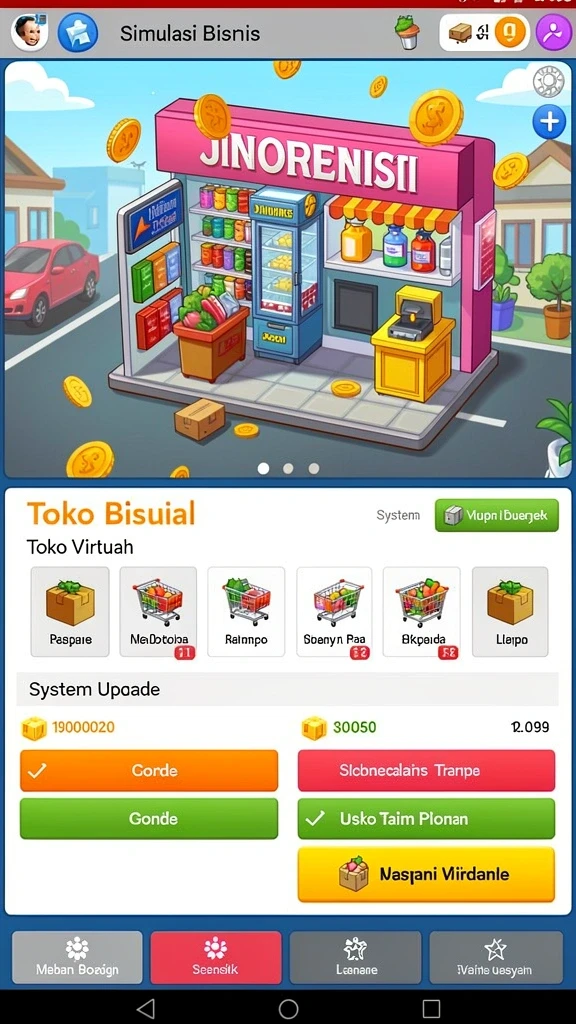This screenshot has height=1024, width=576.
Task: Select the Paspaie box item
Action: point(70,611)
